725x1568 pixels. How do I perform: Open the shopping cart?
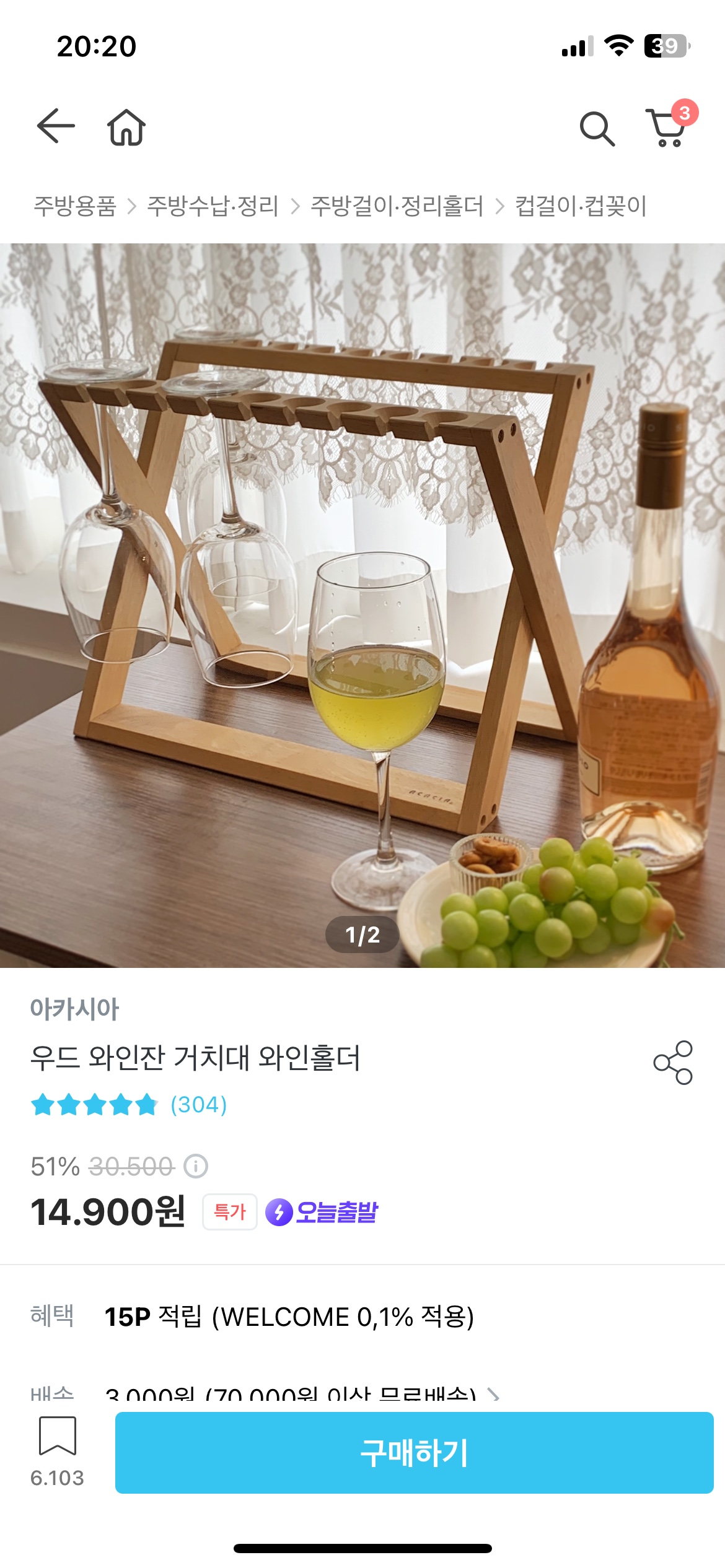pos(667,128)
